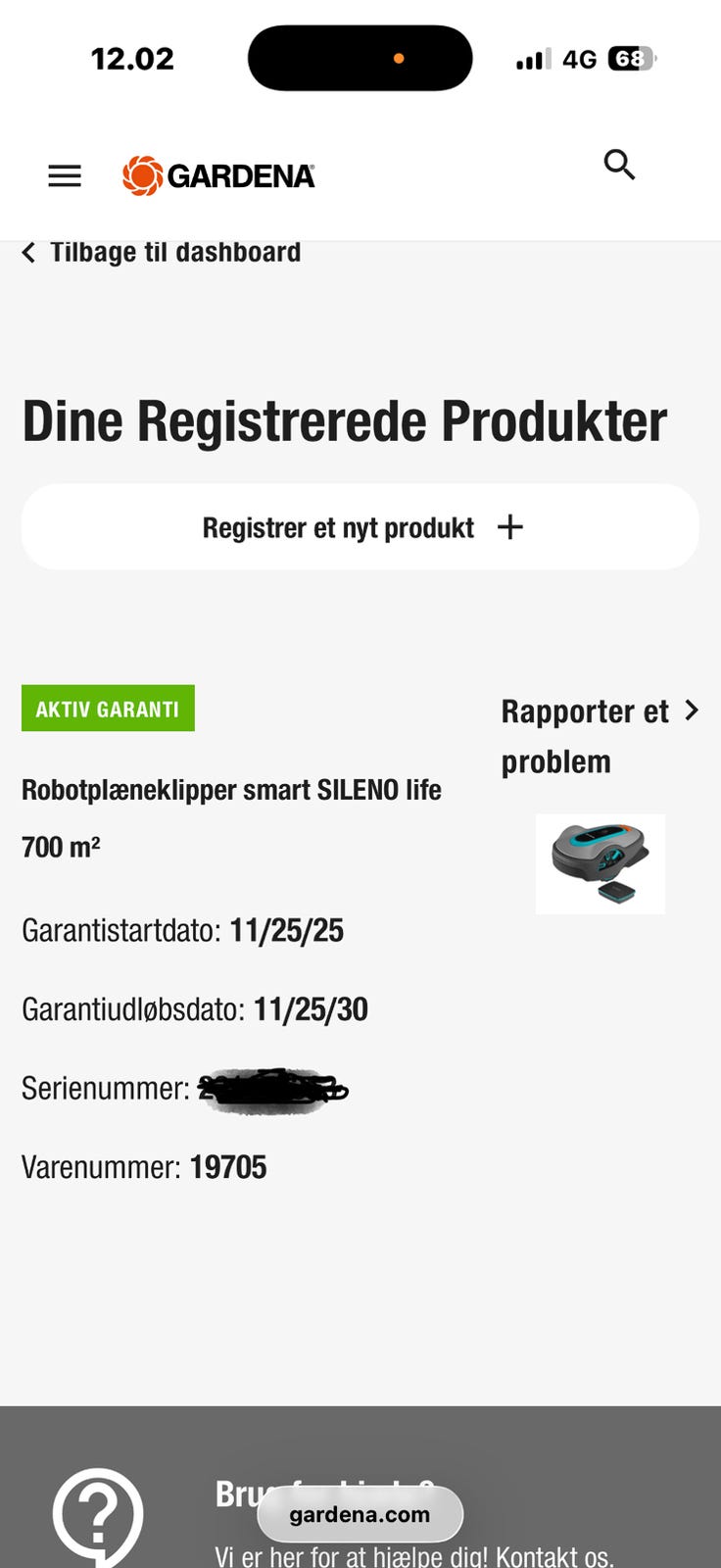Screen dimensions: 721x1568
Task: Expand the product details via right arrow
Action: (693, 710)
